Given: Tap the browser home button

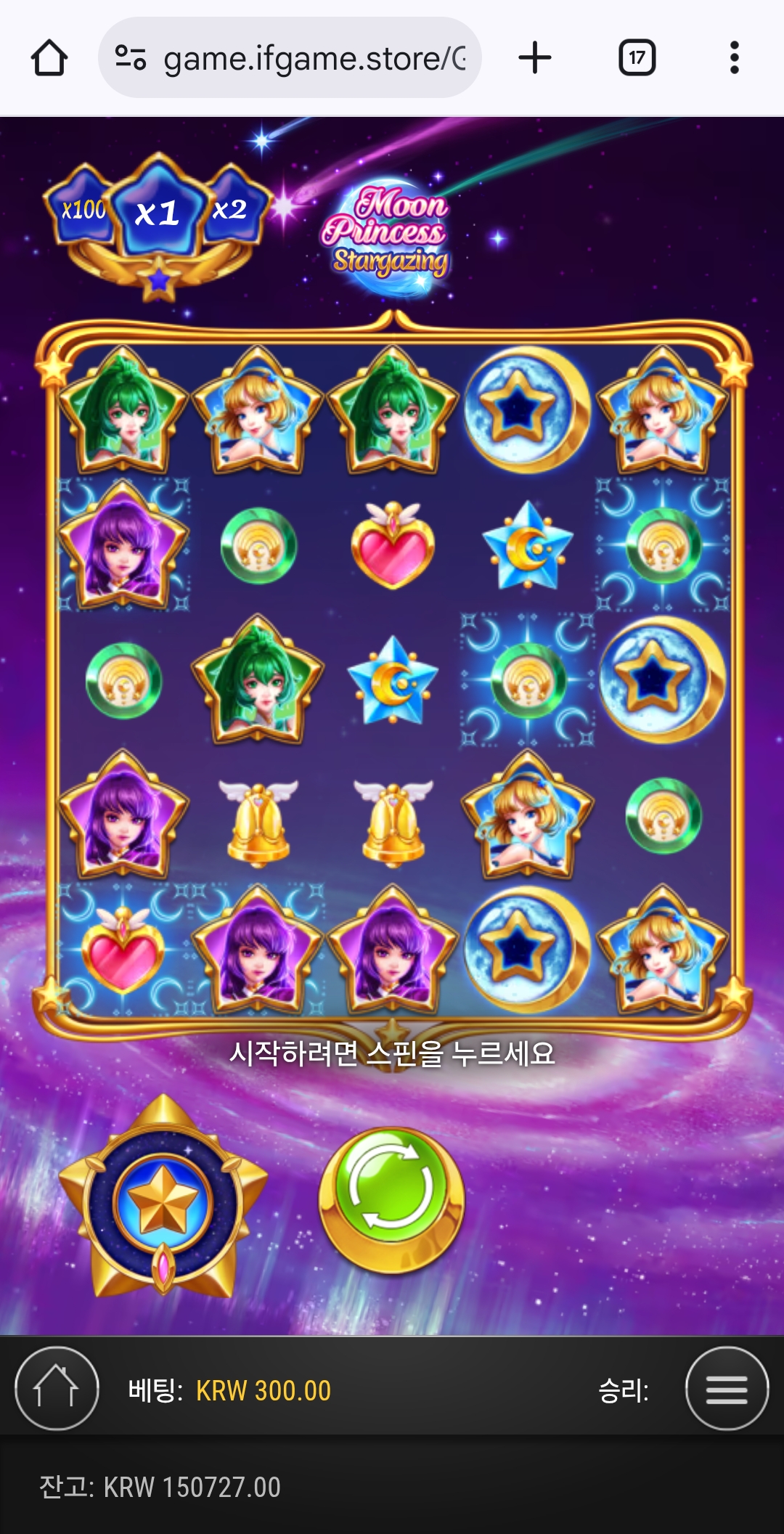Looking at the screenshot, I should click(49, 58).
